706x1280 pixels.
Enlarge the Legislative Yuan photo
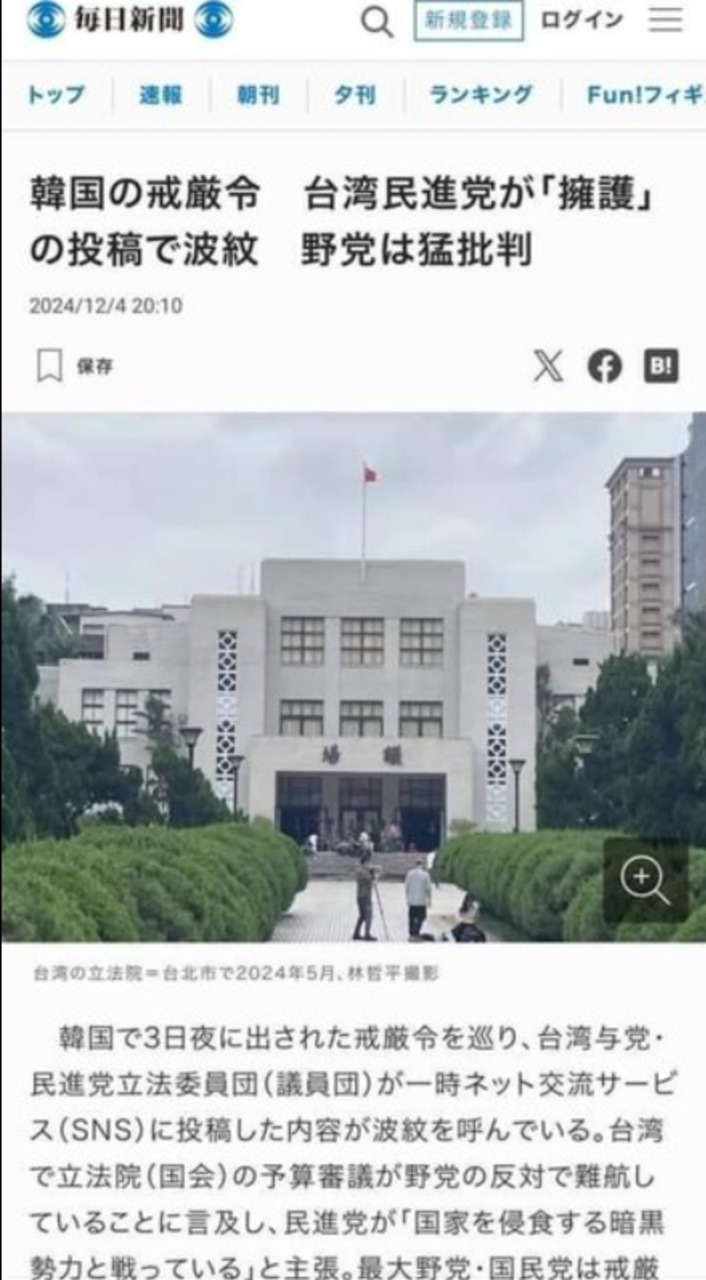pos(644,880)
